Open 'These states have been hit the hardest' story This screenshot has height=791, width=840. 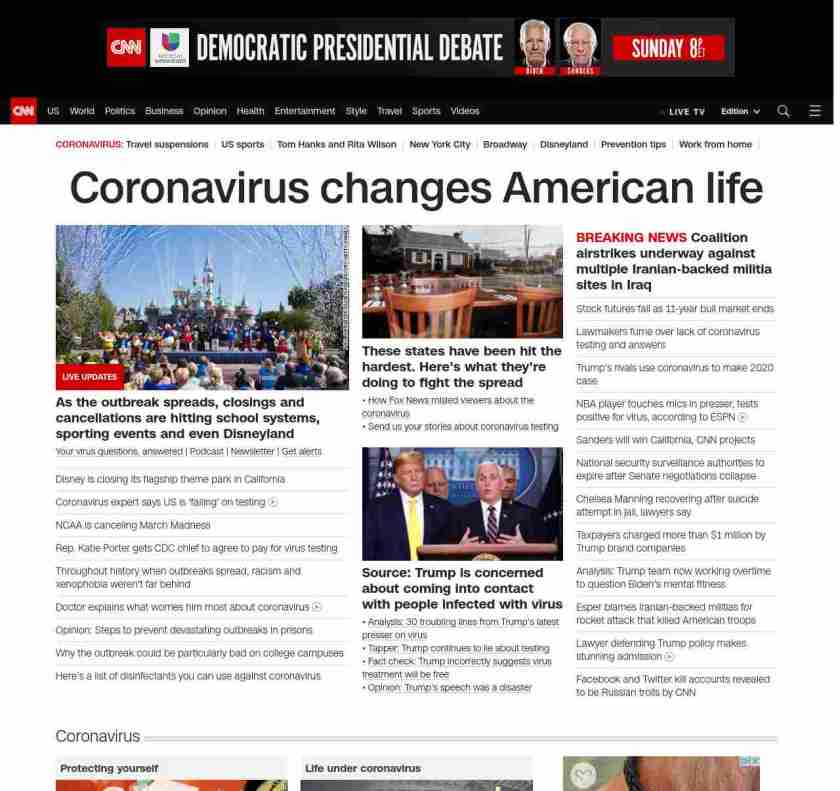461,366
